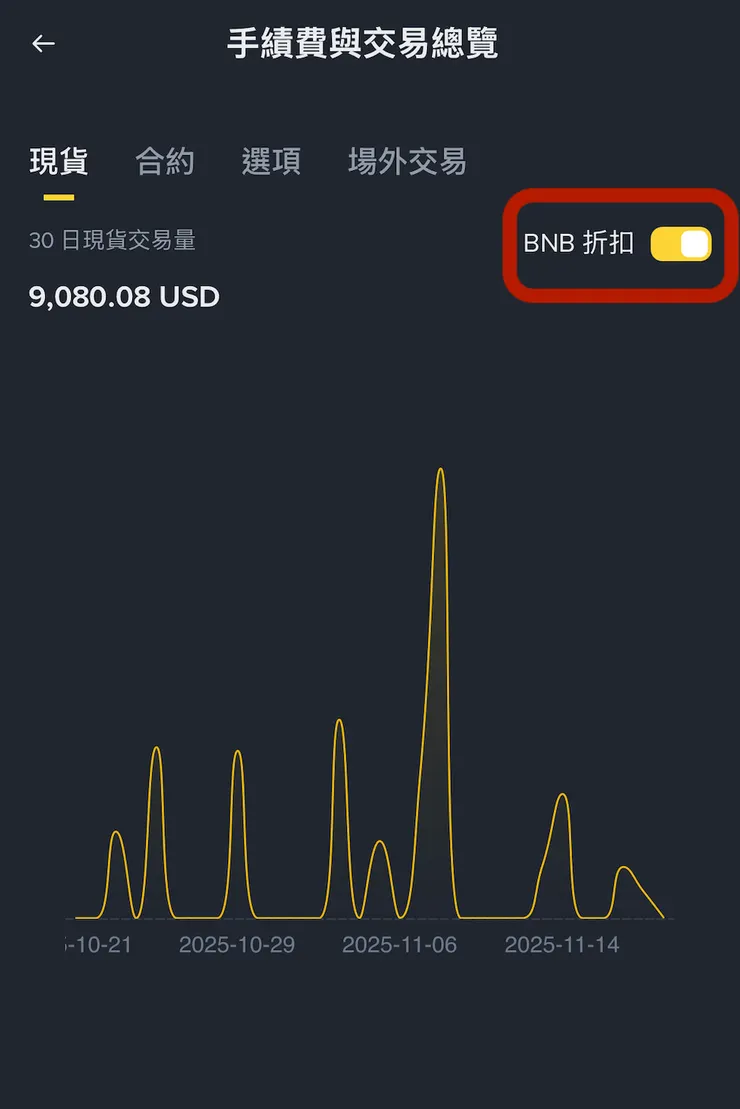Viewport: 740px width, 1109px height.
Task: Select the first small peak near 2025-10-21
Action: point(116,832)
